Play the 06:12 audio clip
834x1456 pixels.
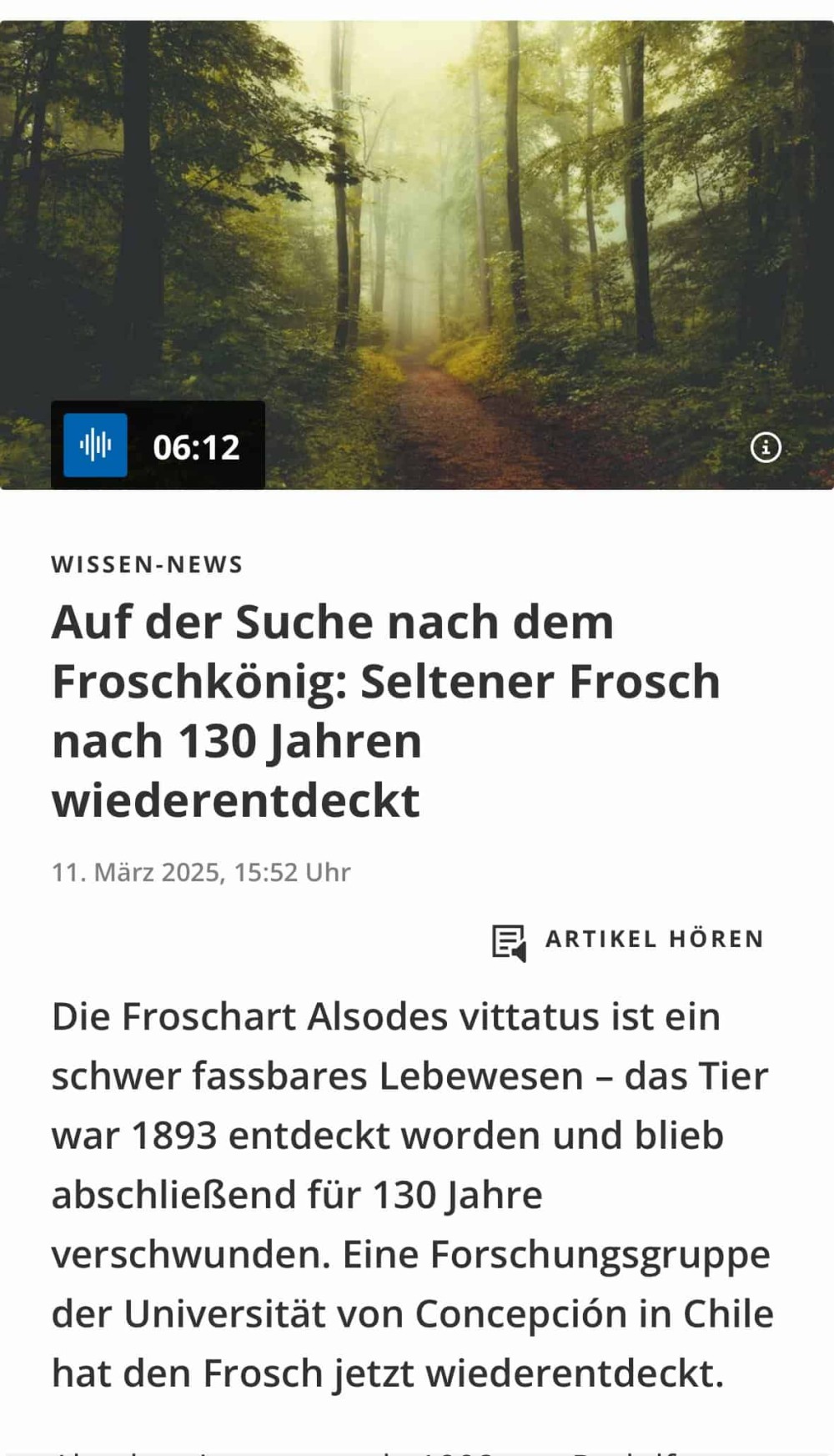pos(96,445)
